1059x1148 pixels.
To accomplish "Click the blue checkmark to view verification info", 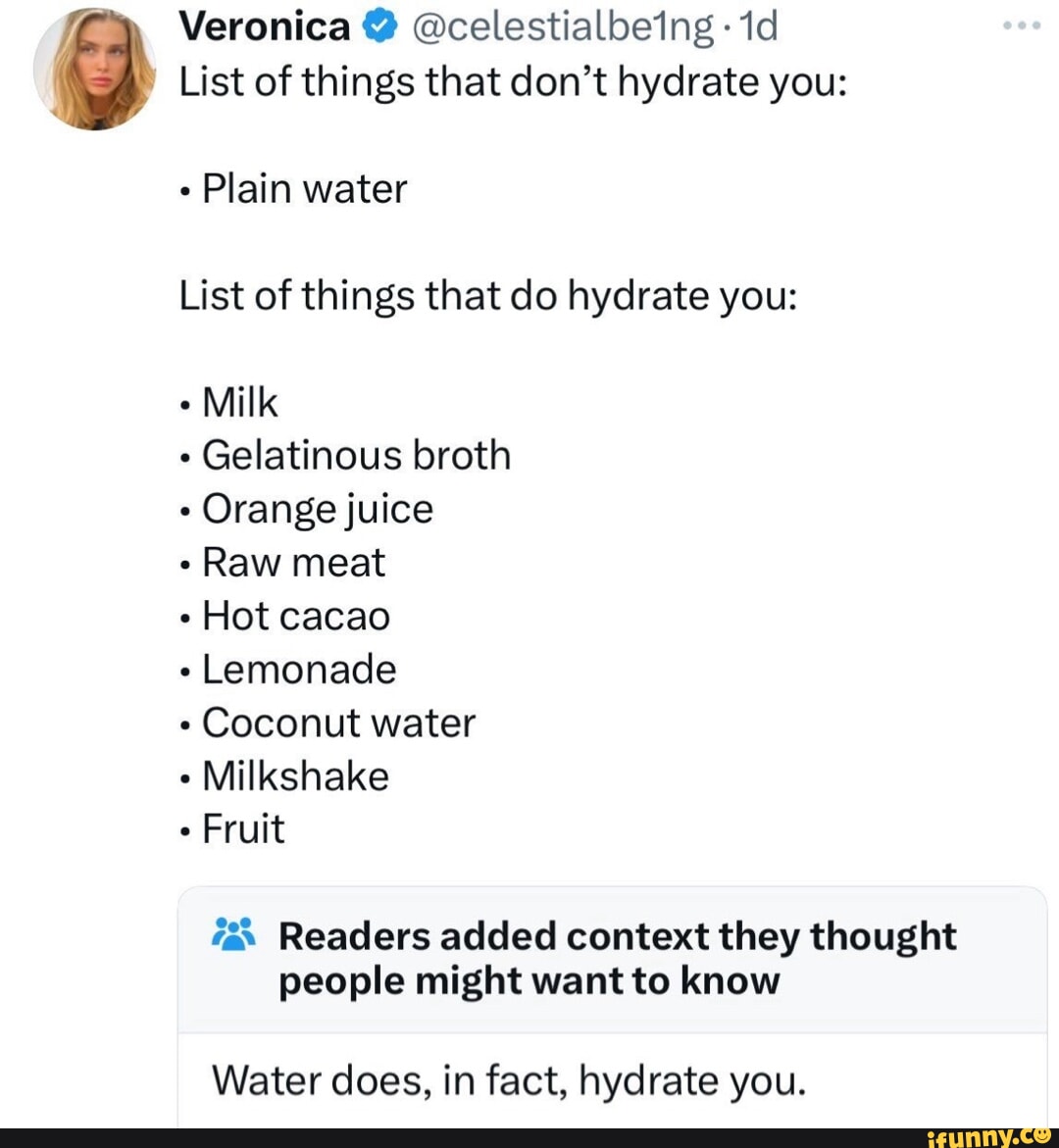I will point(377,26).
